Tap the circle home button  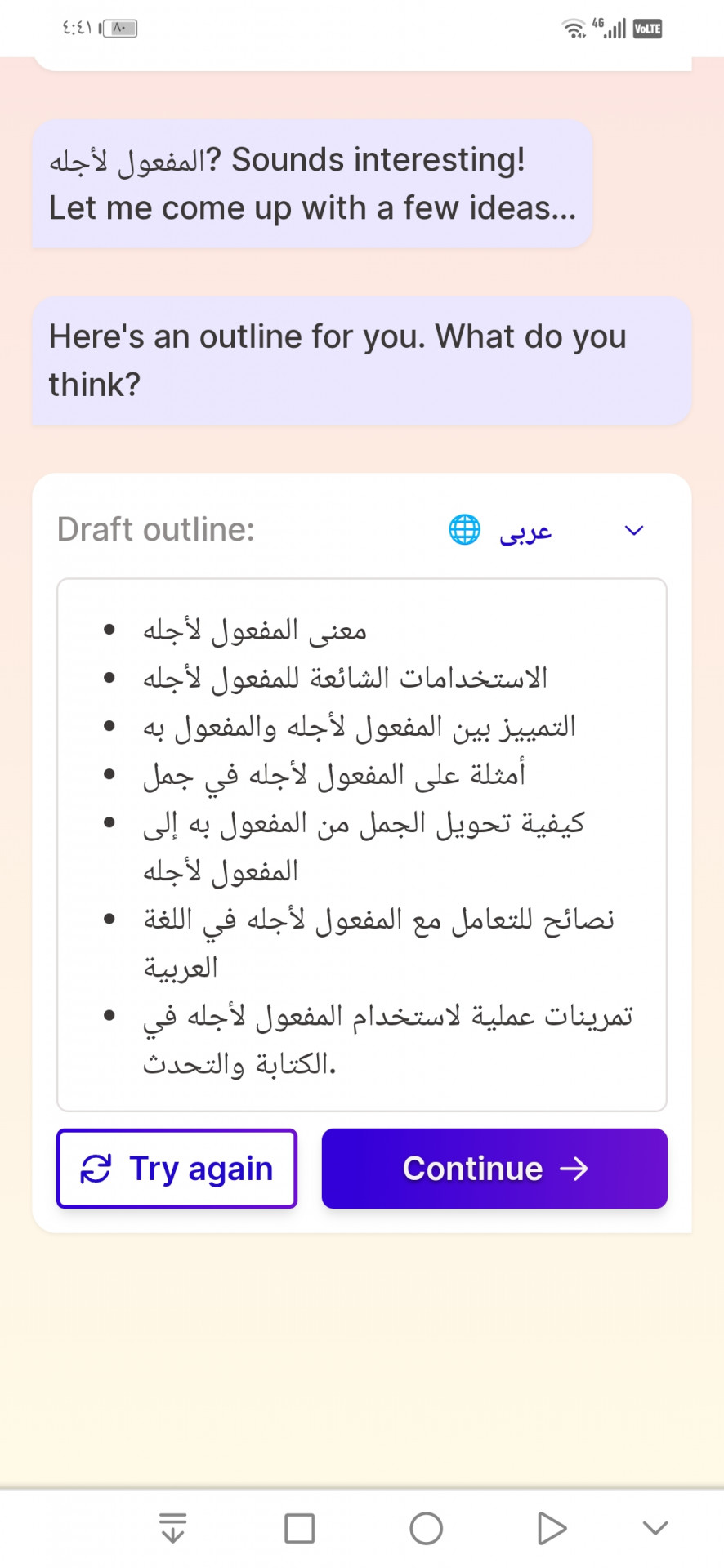click(426, 1529)
